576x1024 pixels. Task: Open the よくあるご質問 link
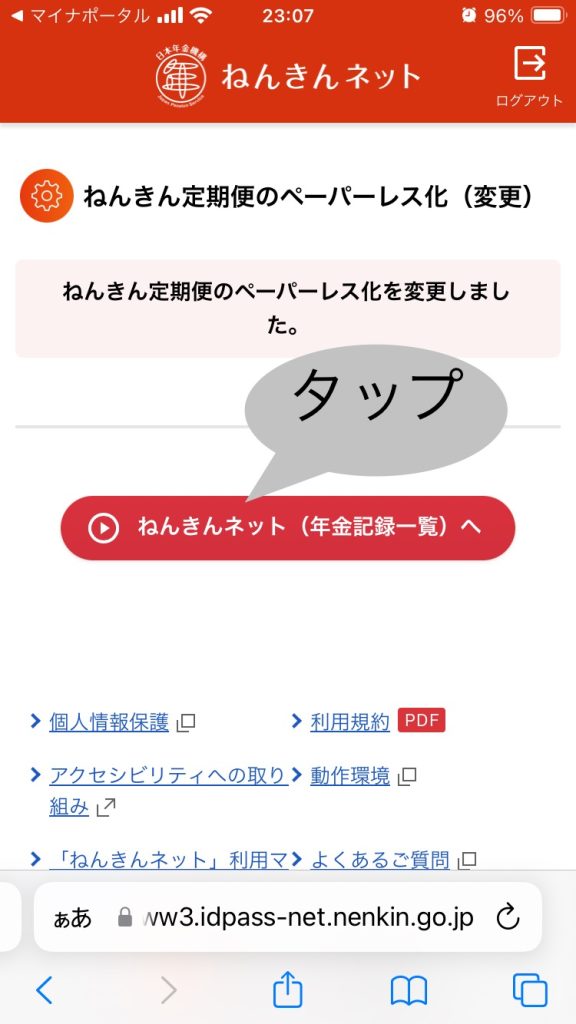pyautogui.click(x=380, y=860)
